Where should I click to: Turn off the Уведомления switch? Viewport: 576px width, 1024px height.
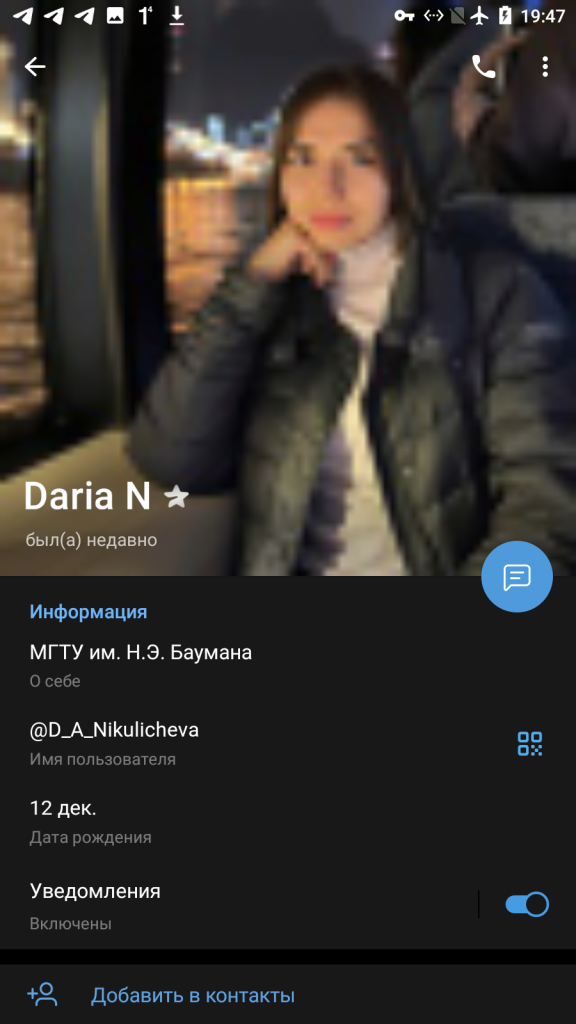527,904
